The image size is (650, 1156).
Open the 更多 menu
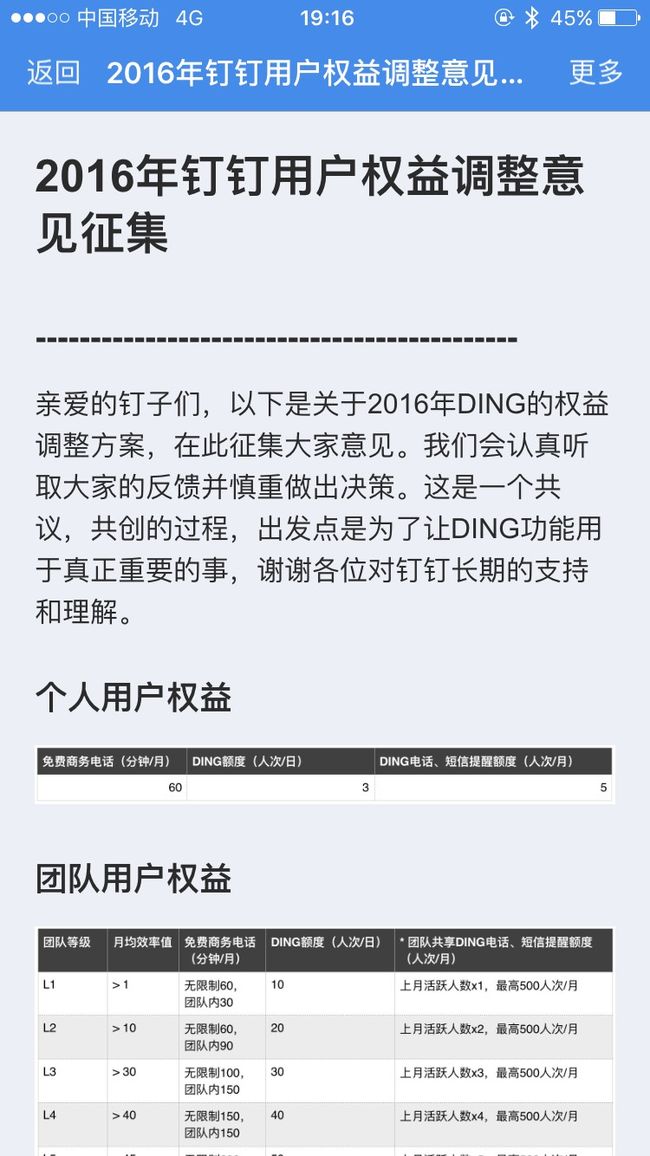click(595, 73)
